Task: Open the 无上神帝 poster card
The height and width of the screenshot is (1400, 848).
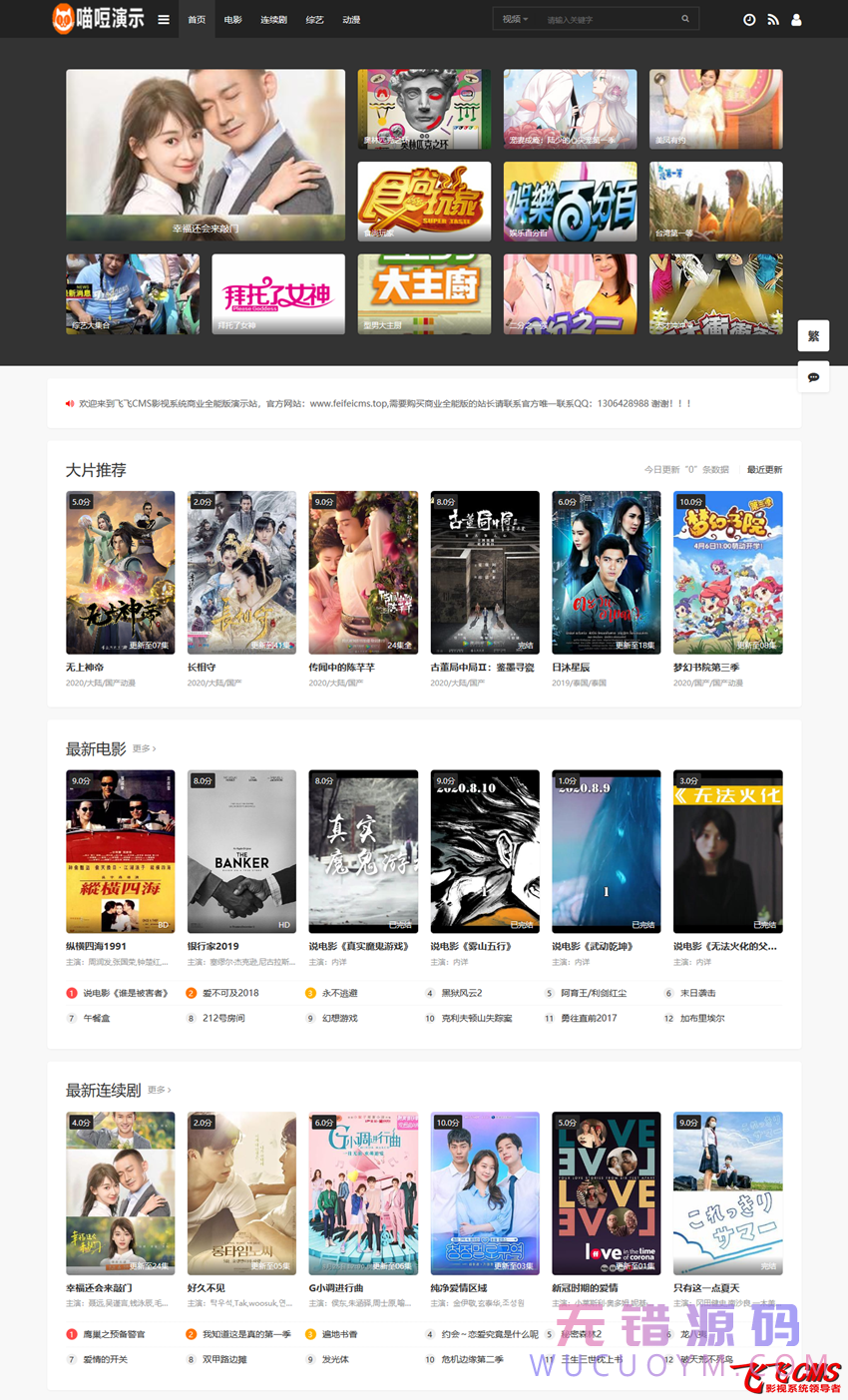Action: 121,572
